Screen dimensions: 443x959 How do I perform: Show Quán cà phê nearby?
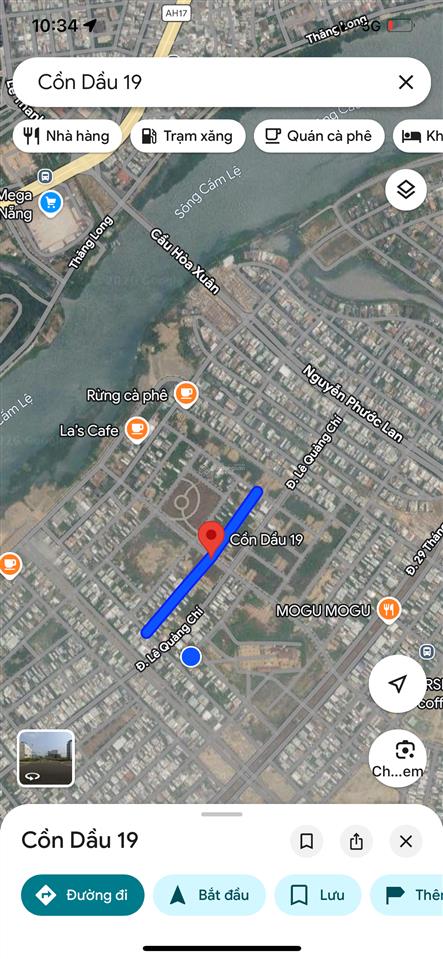(319, 136)
